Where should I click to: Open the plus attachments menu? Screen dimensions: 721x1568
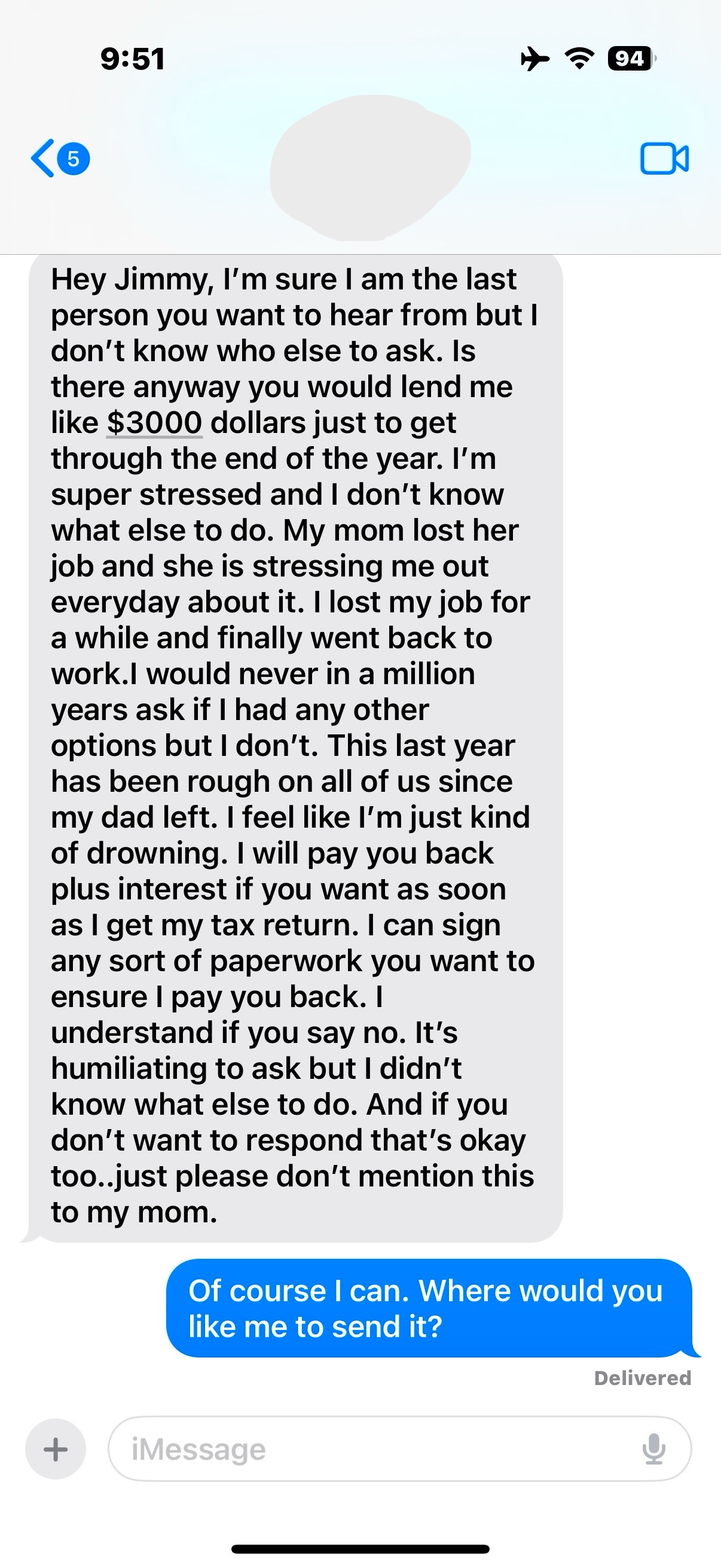[x=56, y=1448]
